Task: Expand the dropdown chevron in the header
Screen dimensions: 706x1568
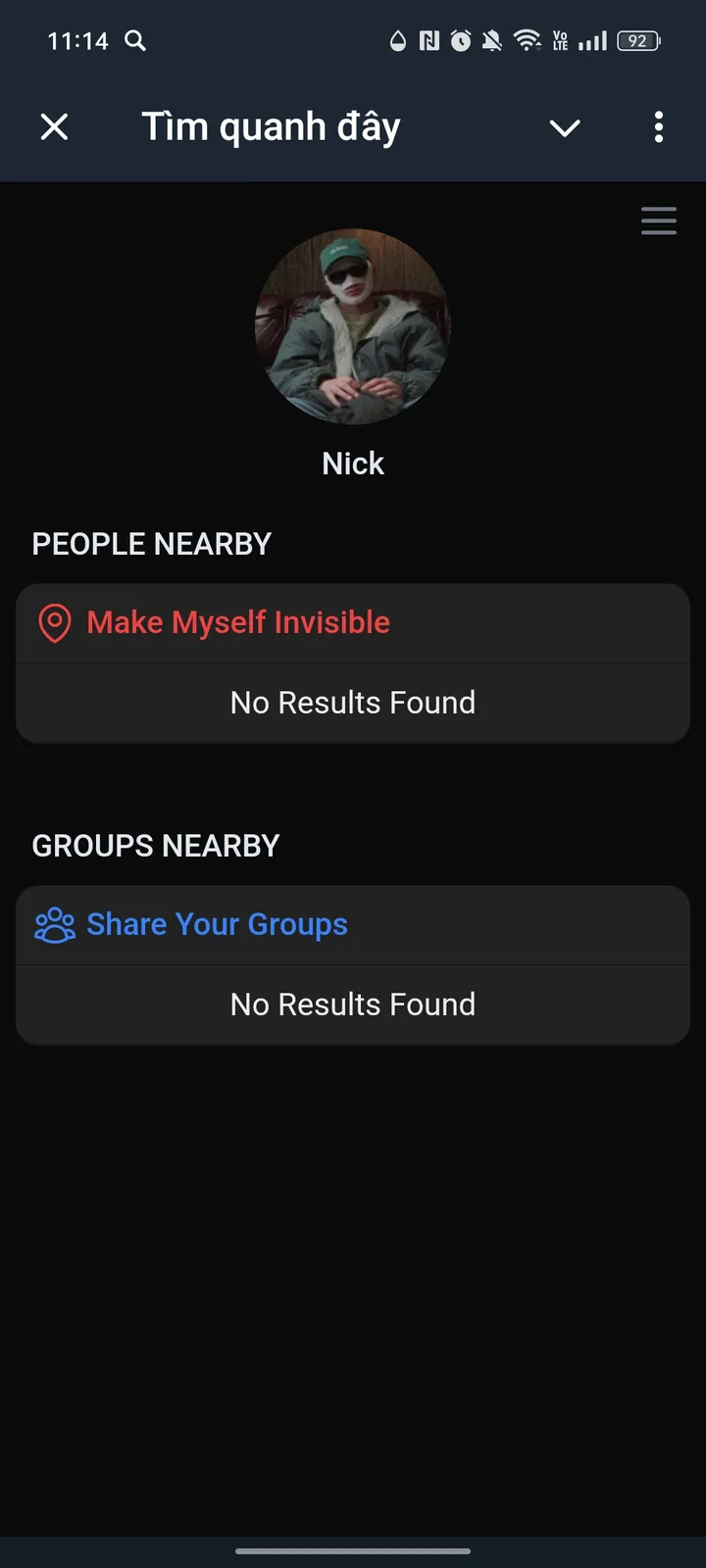Action: [565, 127]
